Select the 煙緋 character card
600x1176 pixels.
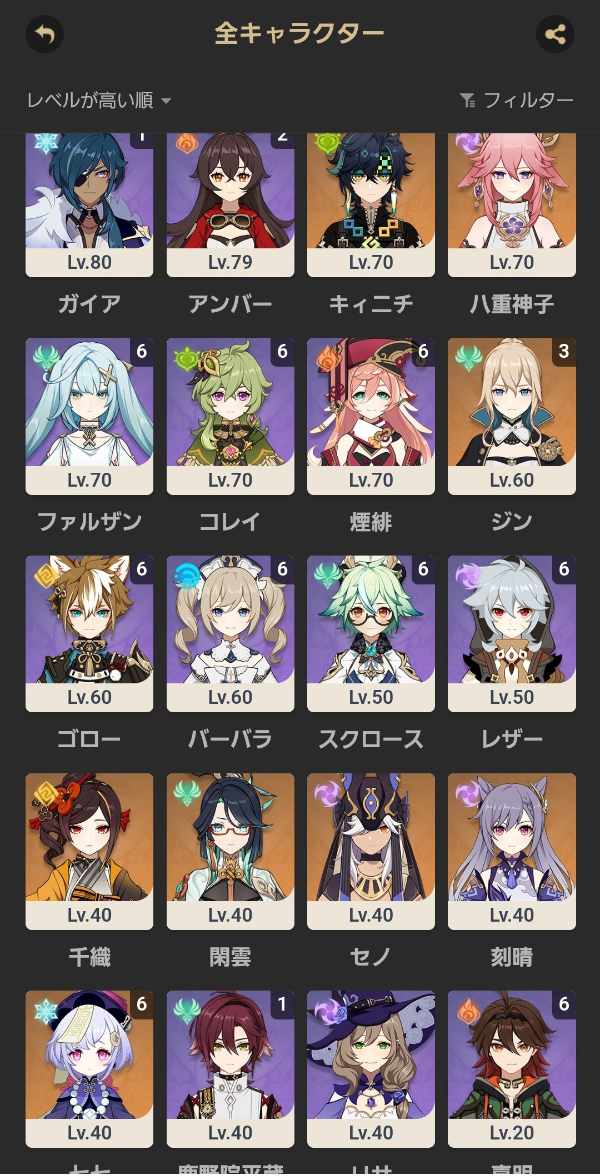pos(371,416)
